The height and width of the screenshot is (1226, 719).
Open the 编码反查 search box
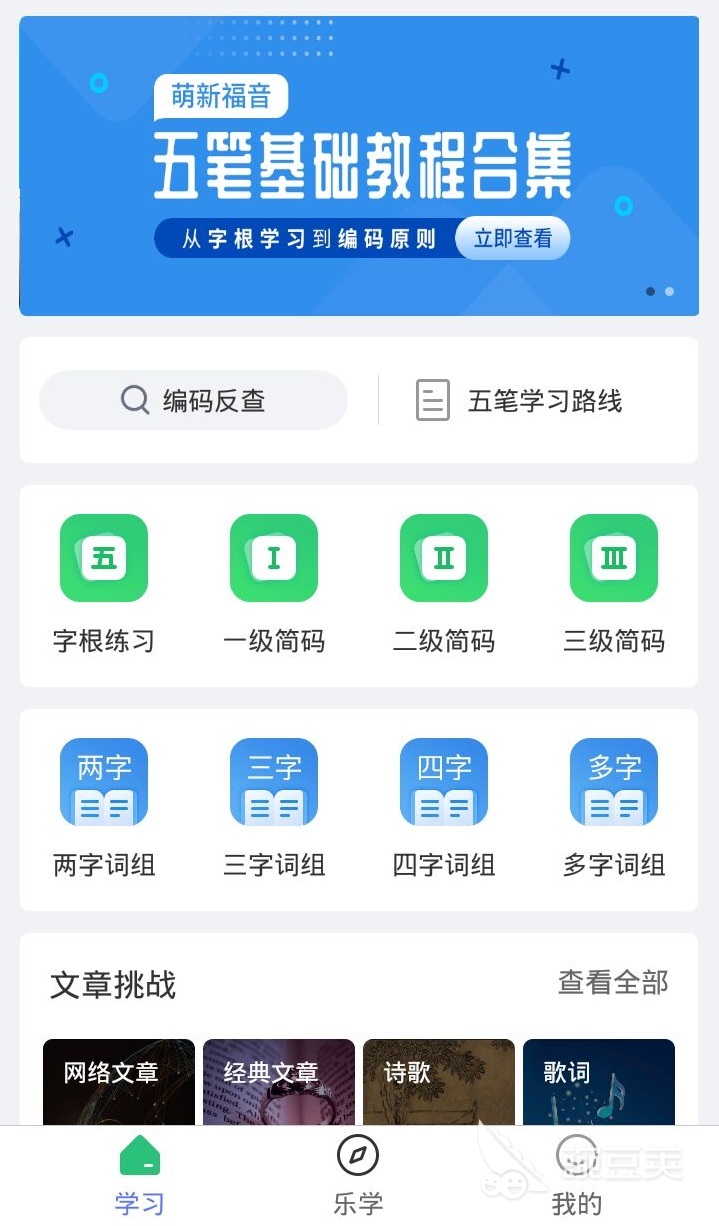[193, 401]
